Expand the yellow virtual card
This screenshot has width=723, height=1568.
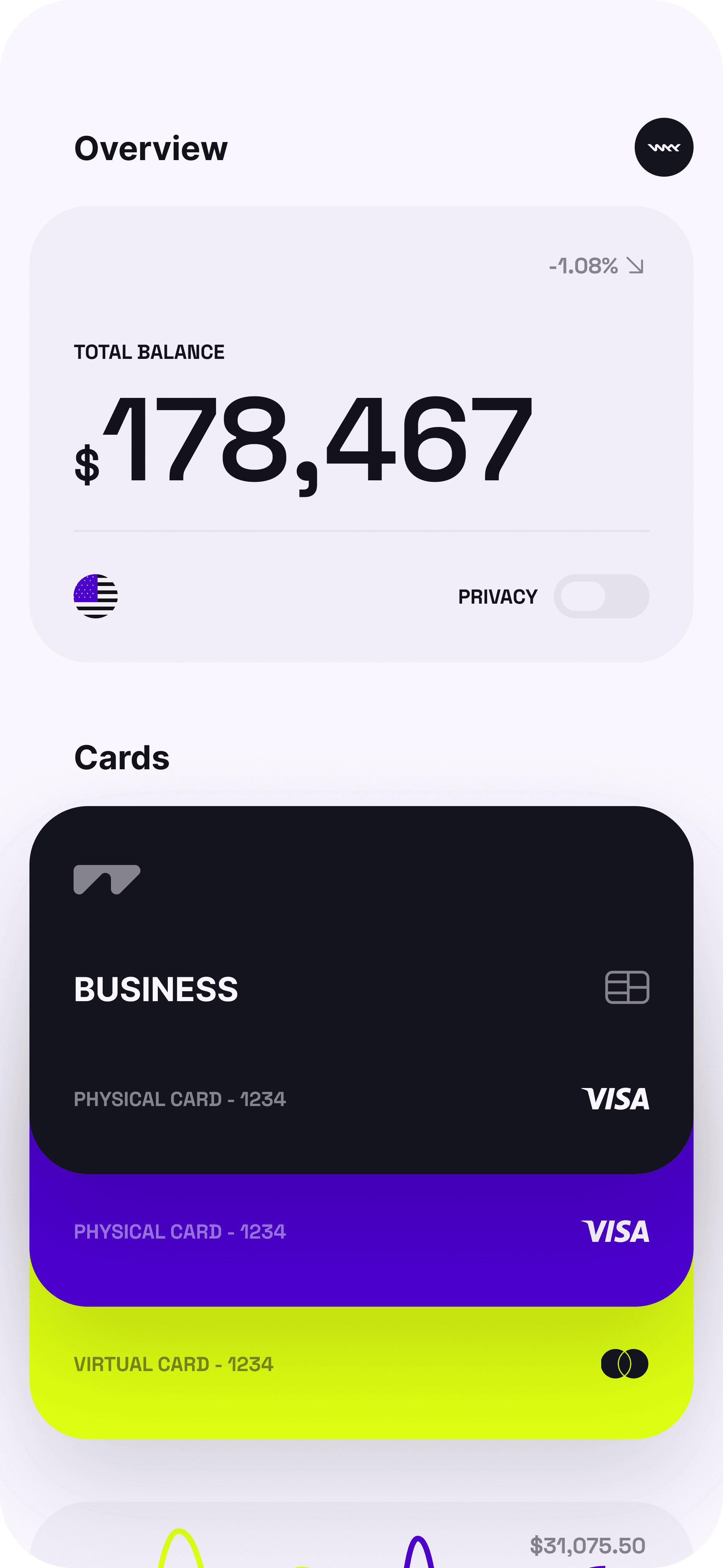pyautogui.click(x=361, y=1363)
